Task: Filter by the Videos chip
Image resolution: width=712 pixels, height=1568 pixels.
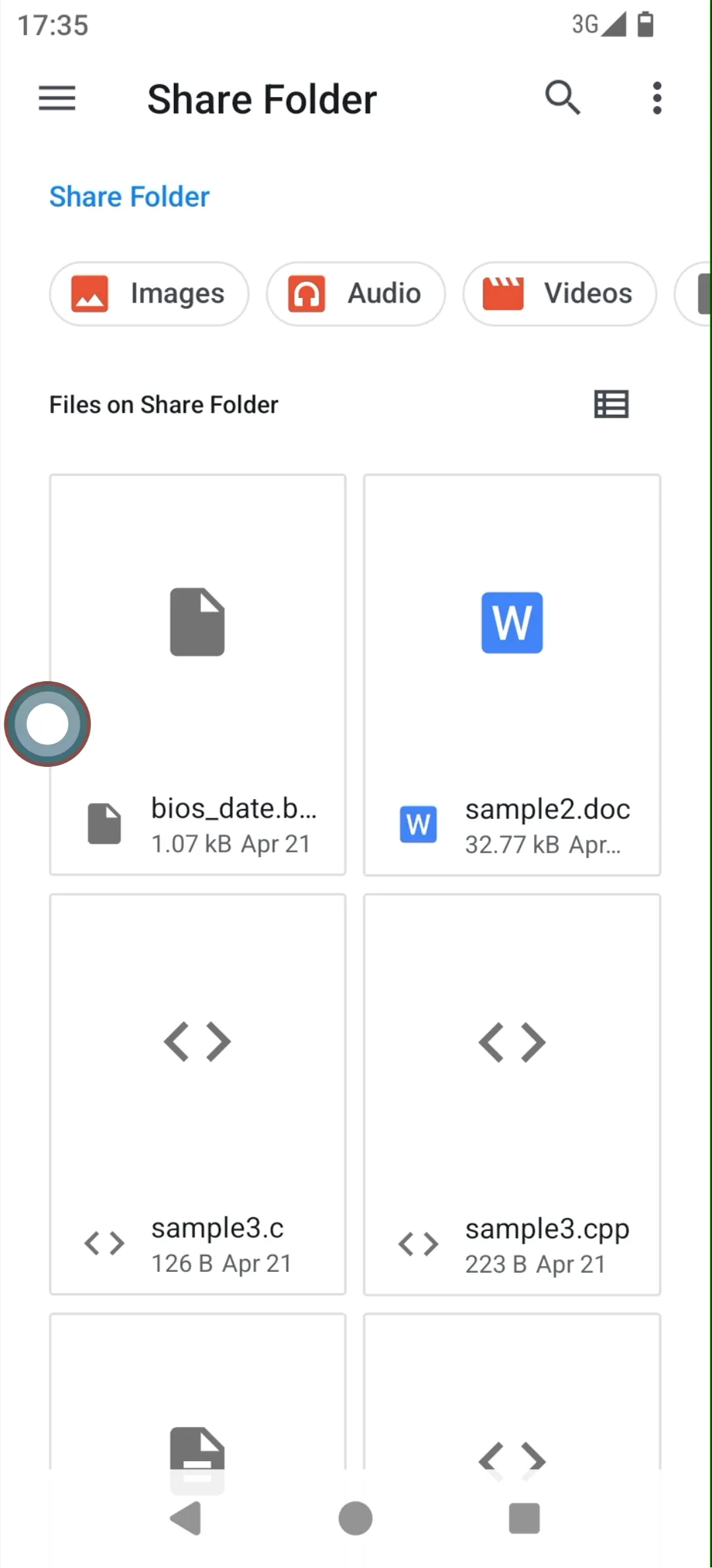Action: 560,293
